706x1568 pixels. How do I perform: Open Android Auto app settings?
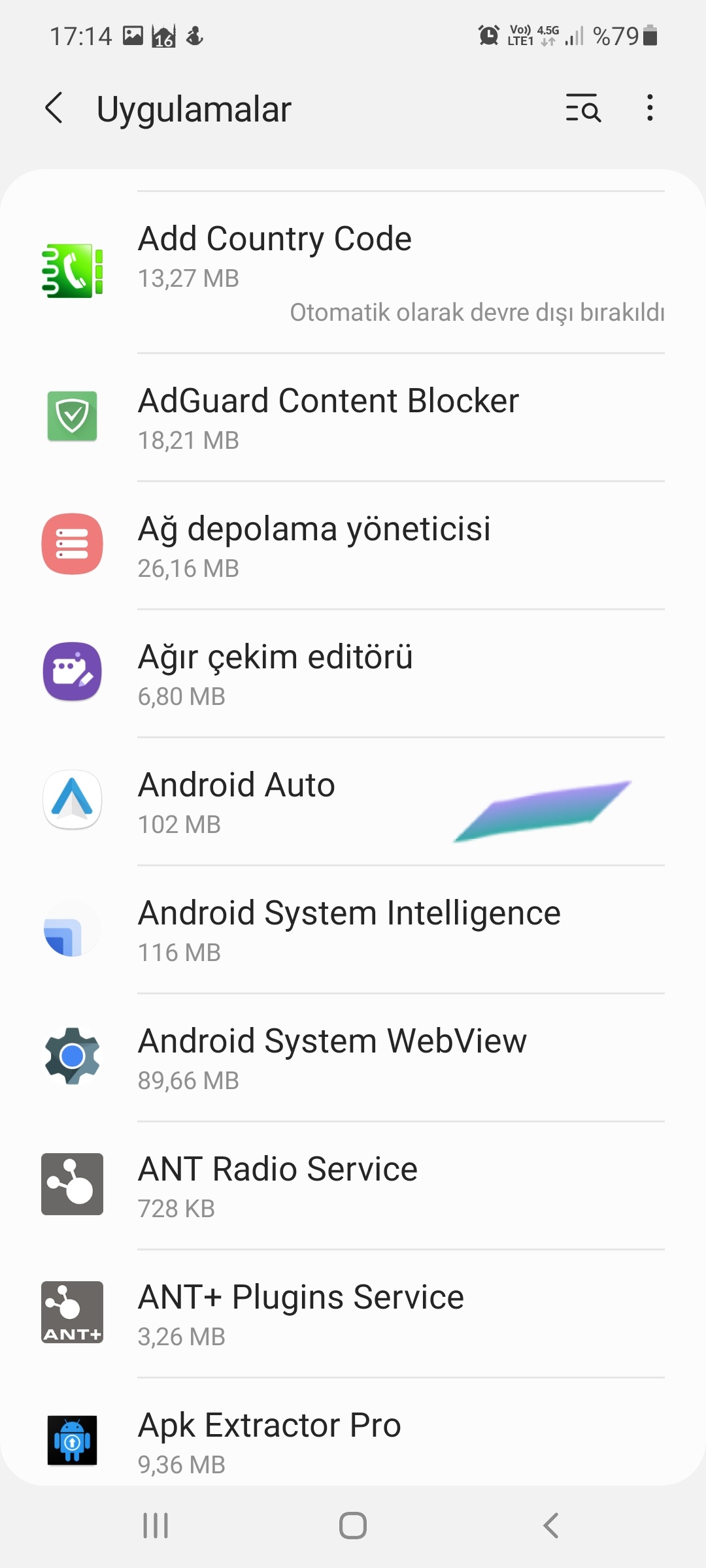353,802
